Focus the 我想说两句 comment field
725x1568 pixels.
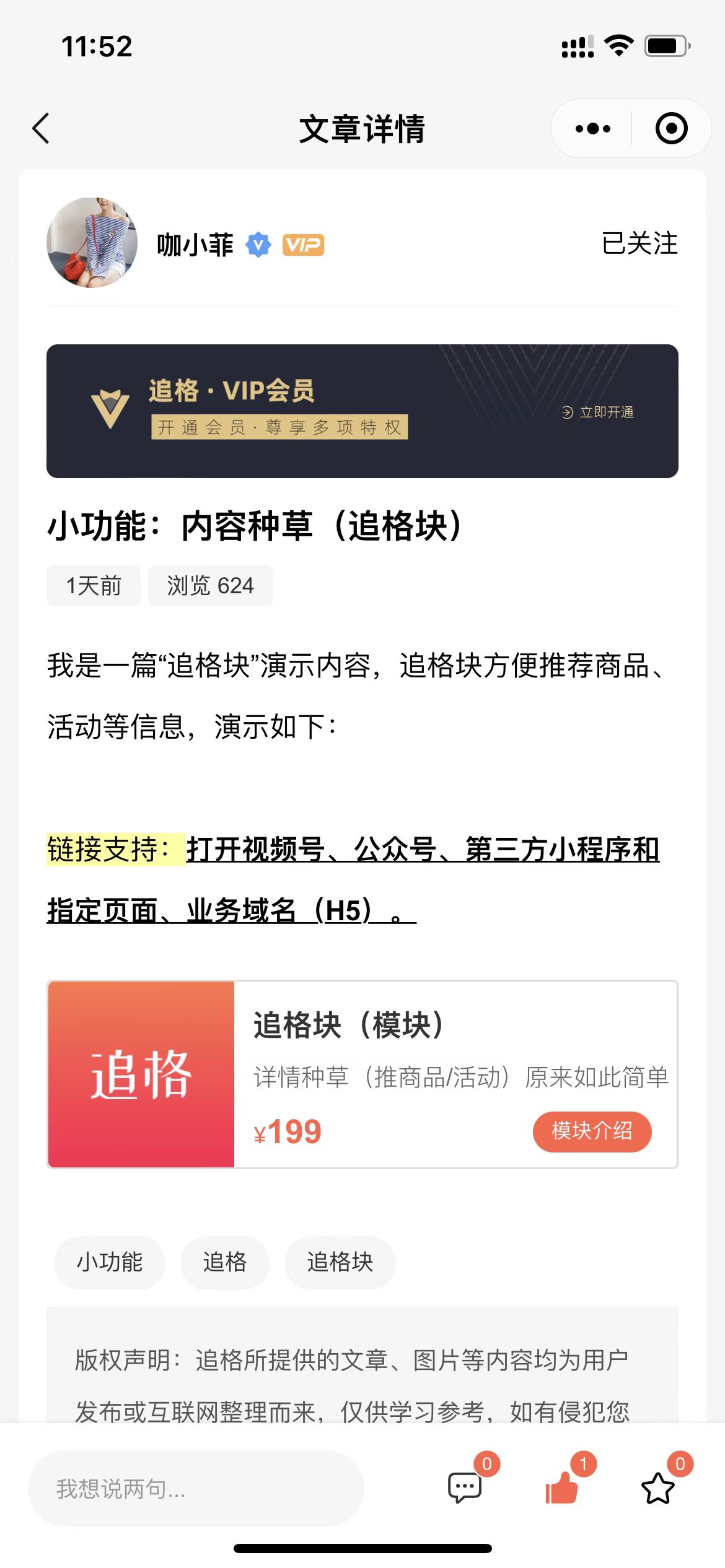196,1488
